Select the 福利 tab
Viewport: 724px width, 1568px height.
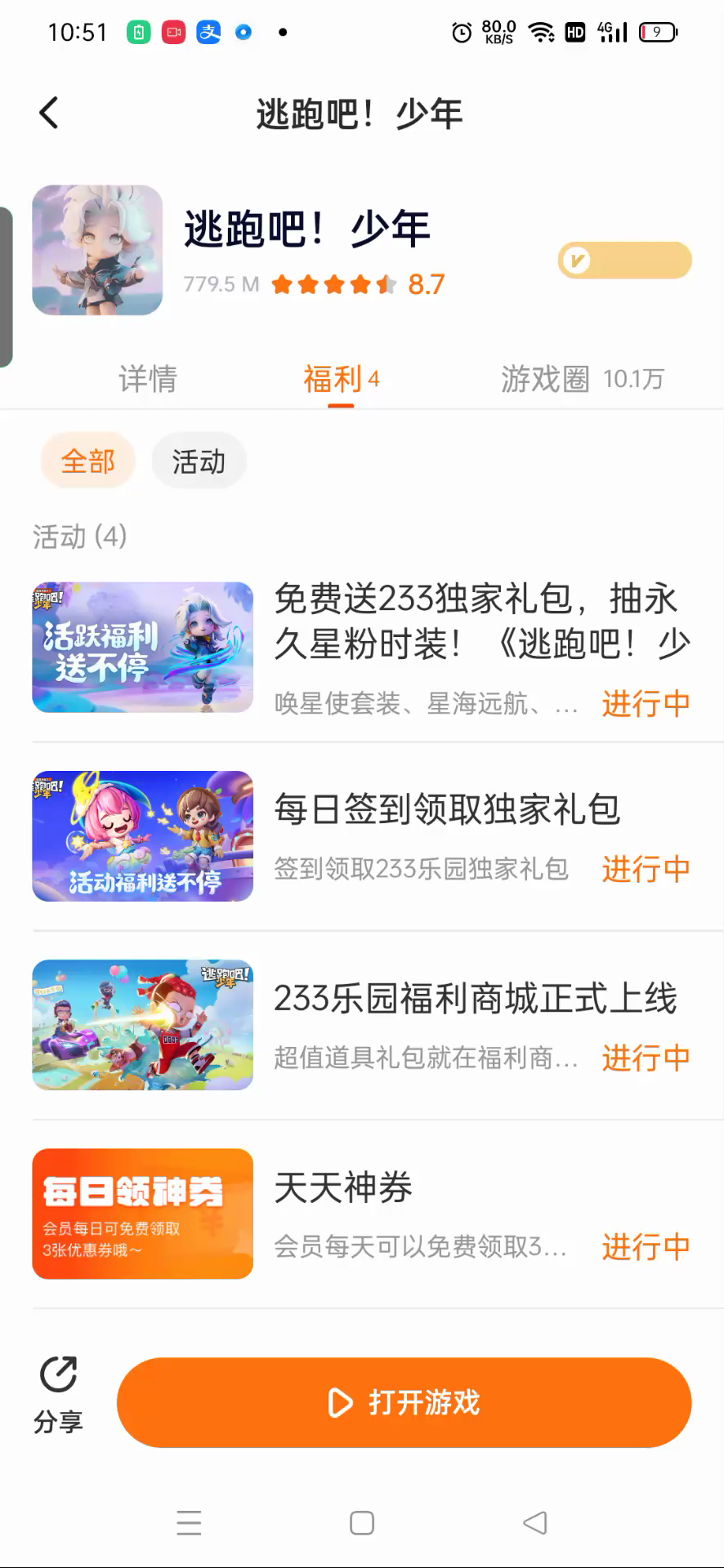(x=341, y=379)
